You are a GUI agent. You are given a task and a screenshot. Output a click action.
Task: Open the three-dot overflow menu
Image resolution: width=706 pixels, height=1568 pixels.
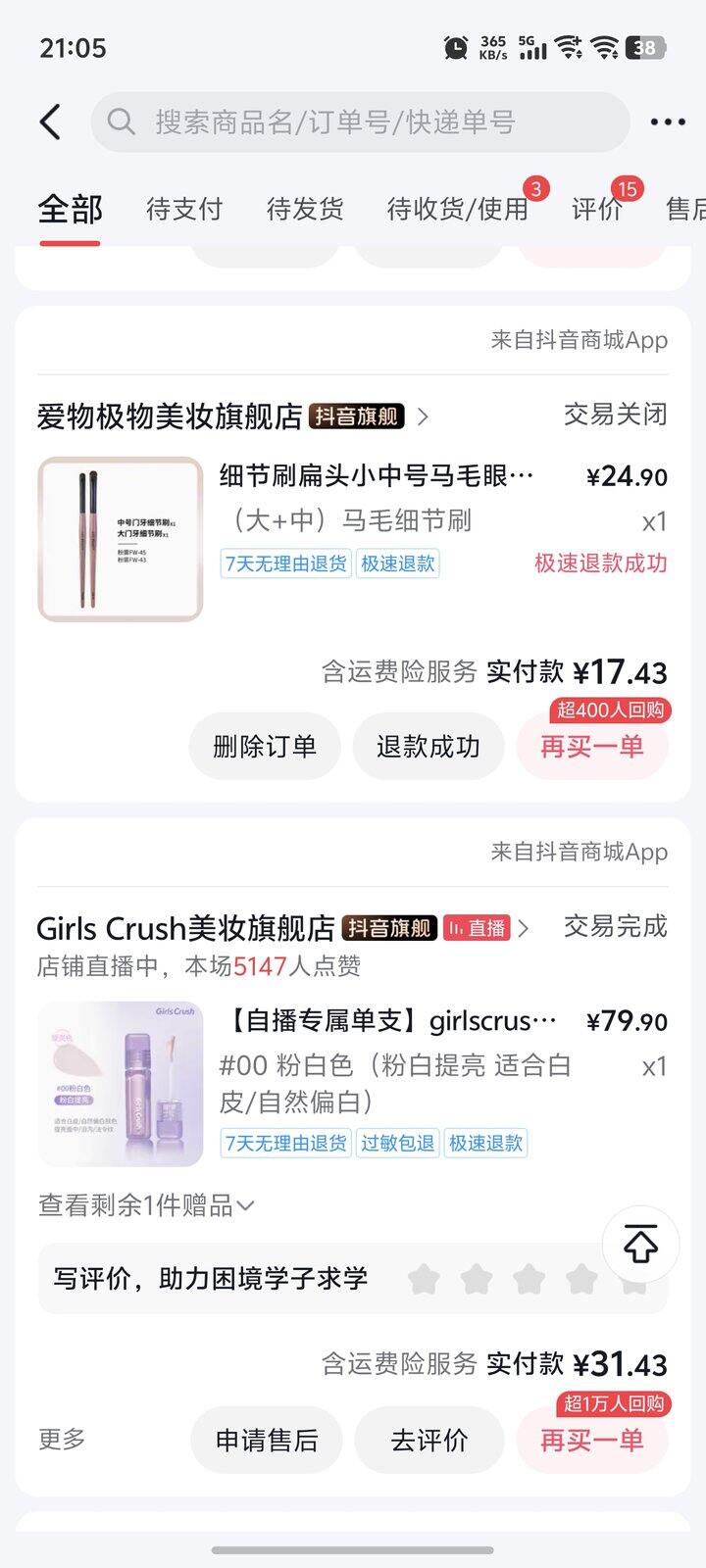pos(667,122)
